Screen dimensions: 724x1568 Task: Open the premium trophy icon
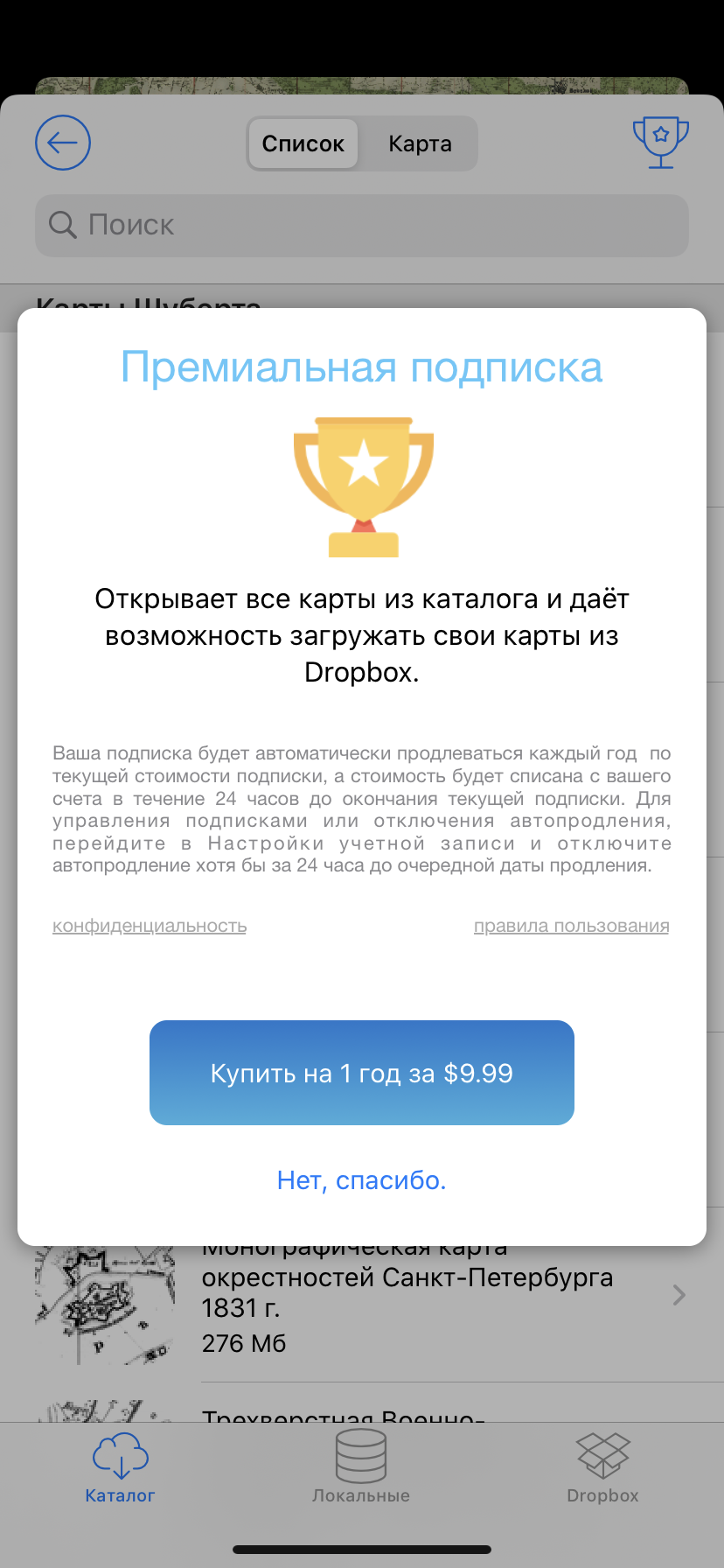pyautogui.click(x=661, y=143)
